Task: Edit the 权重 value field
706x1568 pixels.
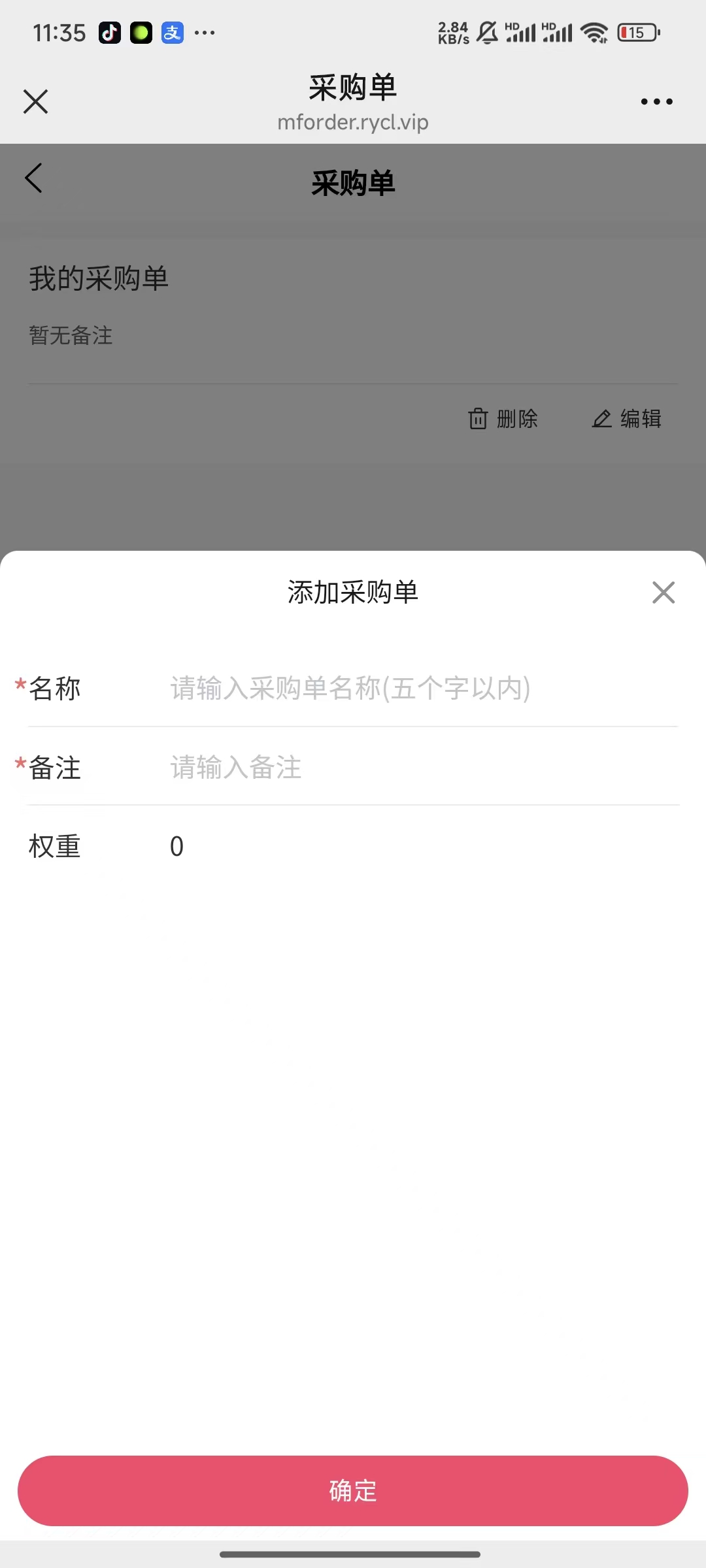Action: [x=418, y=847]
